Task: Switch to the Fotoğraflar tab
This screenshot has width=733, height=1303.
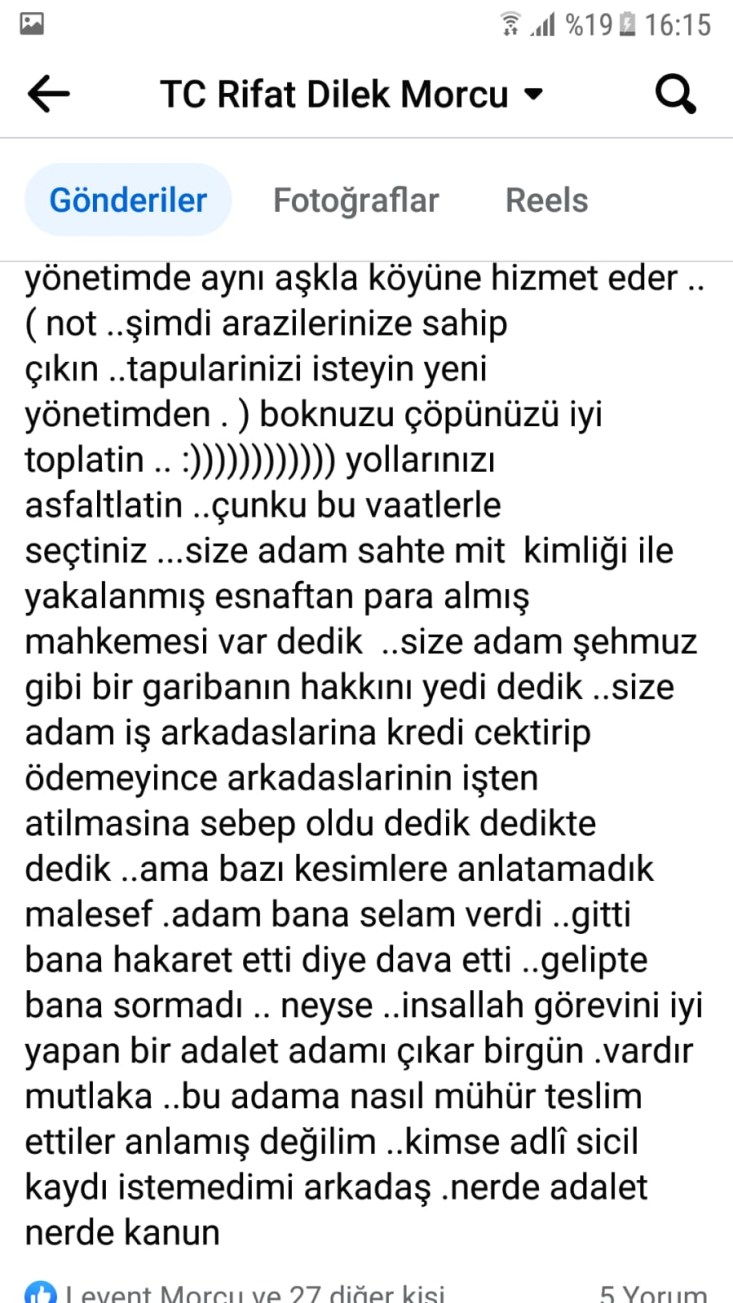Action: click(x=356, y=200)
